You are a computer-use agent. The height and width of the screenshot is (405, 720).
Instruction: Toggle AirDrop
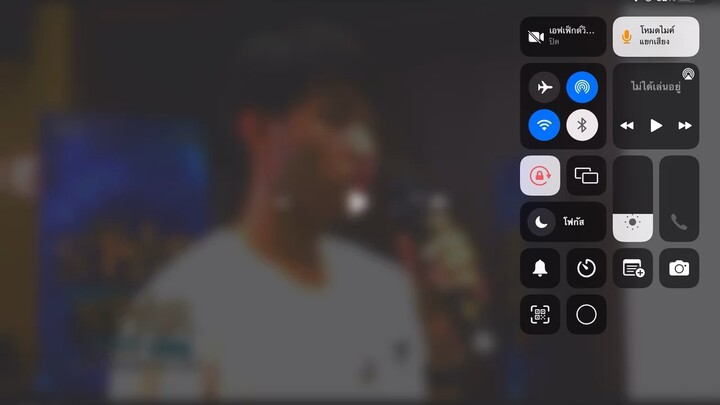tap(582, 88)
